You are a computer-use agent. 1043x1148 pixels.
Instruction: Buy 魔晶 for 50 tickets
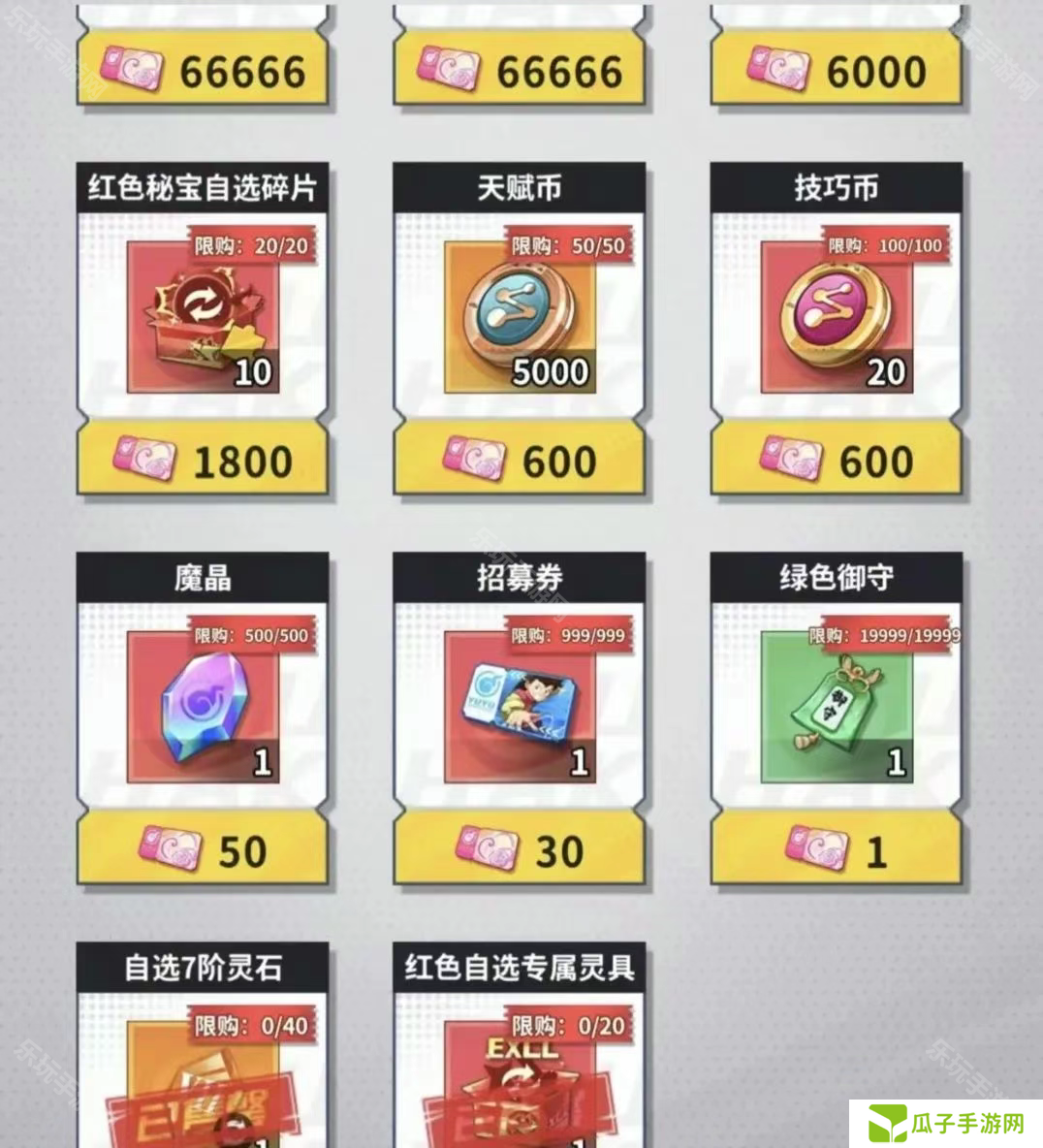click(x=203, y=850)
